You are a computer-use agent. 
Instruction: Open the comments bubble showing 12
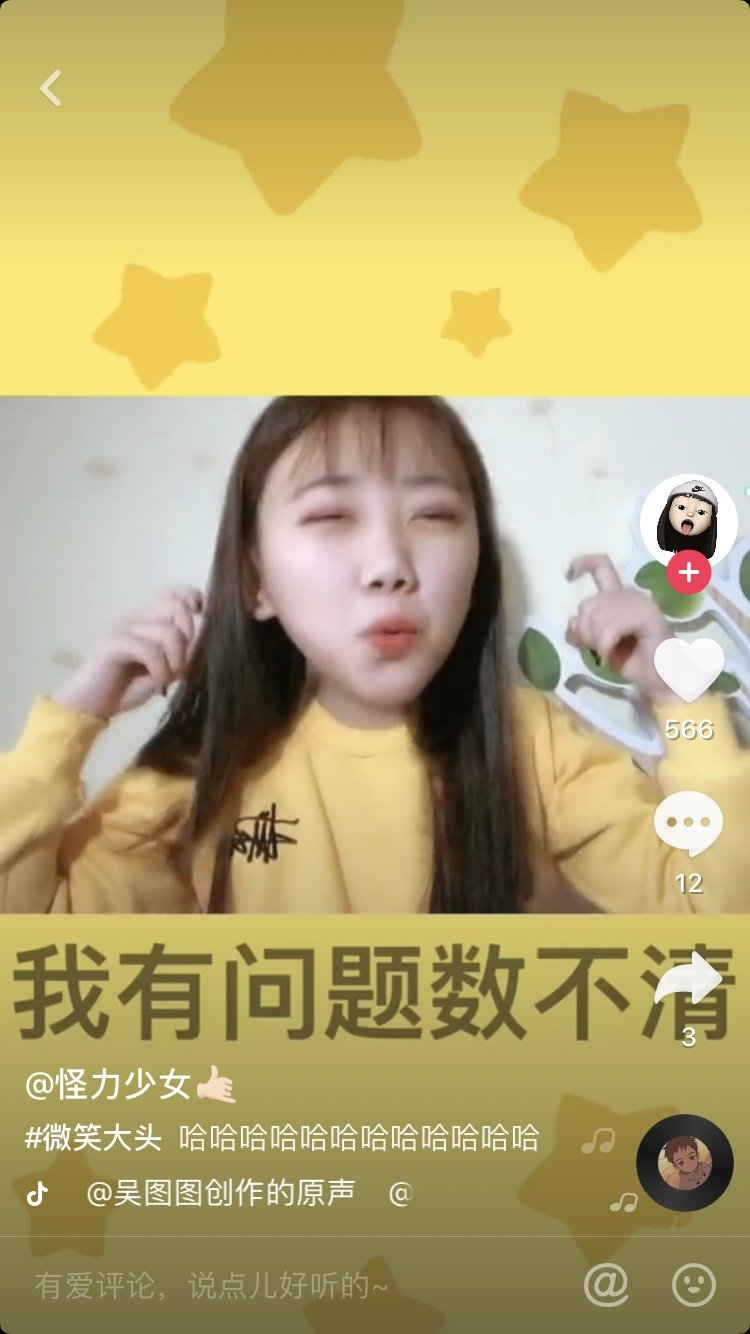[x=688, y=823]
